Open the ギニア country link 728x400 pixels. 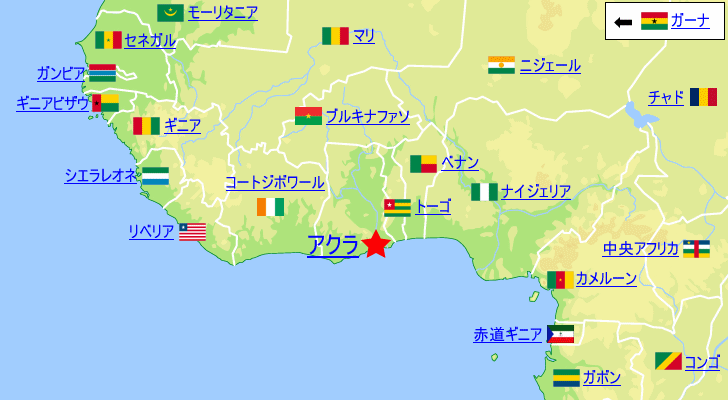[182, 126]
